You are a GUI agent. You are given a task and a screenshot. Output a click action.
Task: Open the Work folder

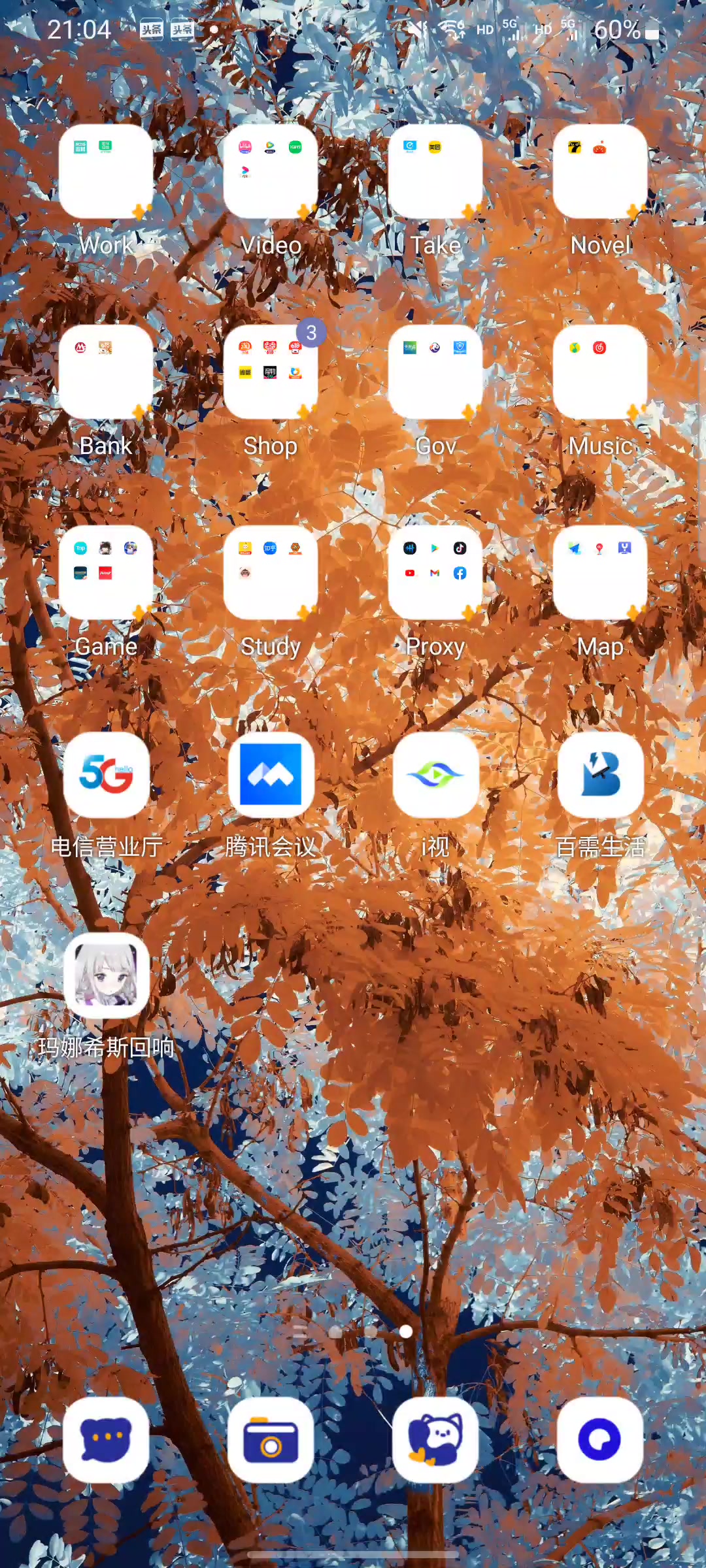click(x=106, y=171)
